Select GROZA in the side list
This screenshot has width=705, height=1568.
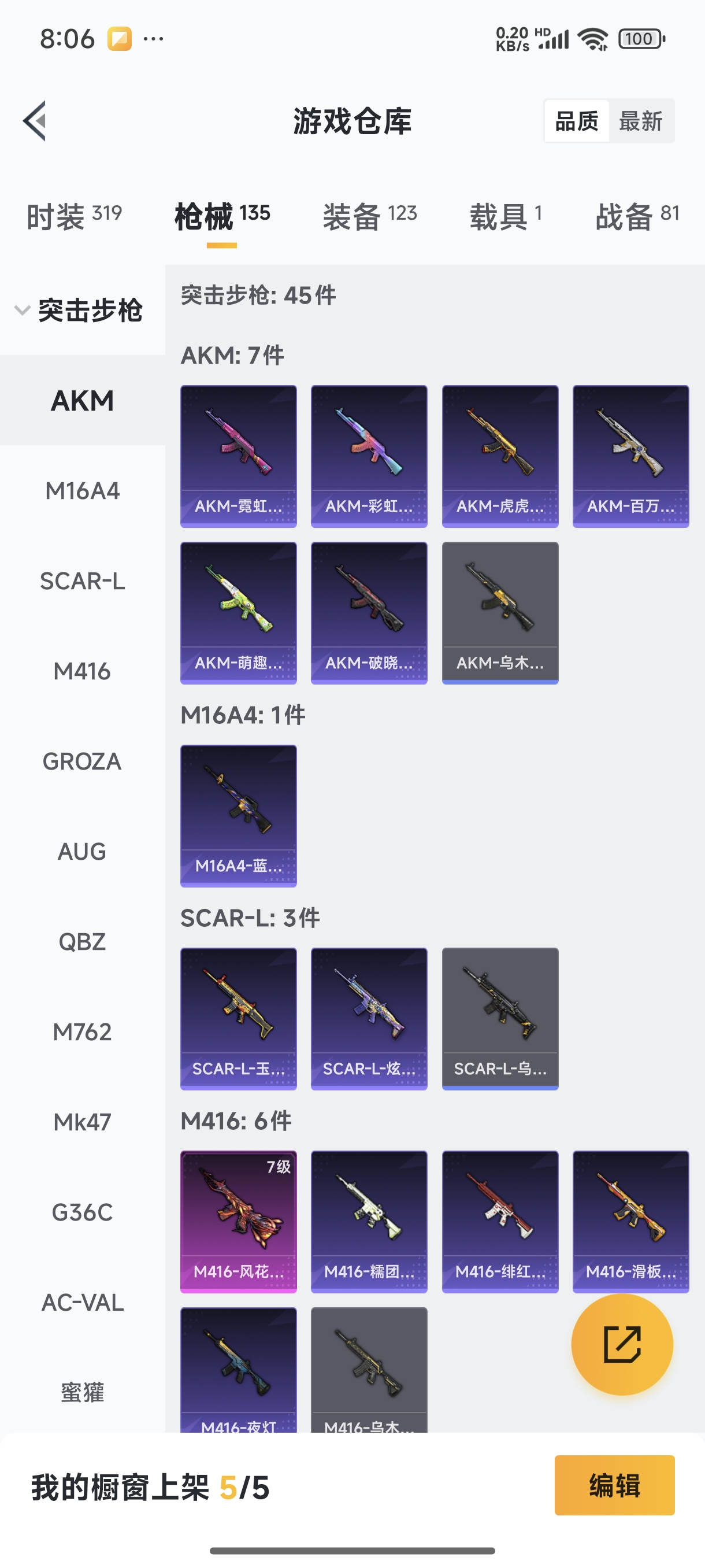(83, 761)
